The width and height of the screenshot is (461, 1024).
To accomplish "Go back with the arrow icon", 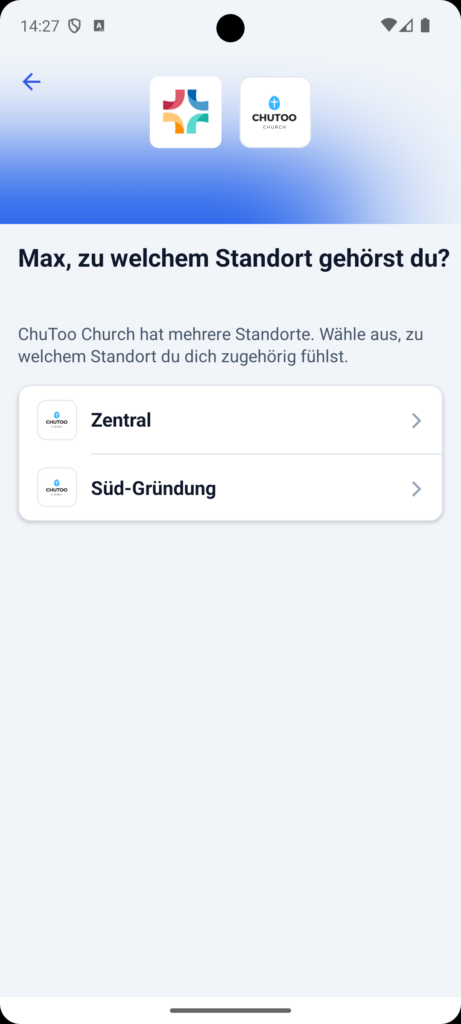I will click(x=31, y=82).
